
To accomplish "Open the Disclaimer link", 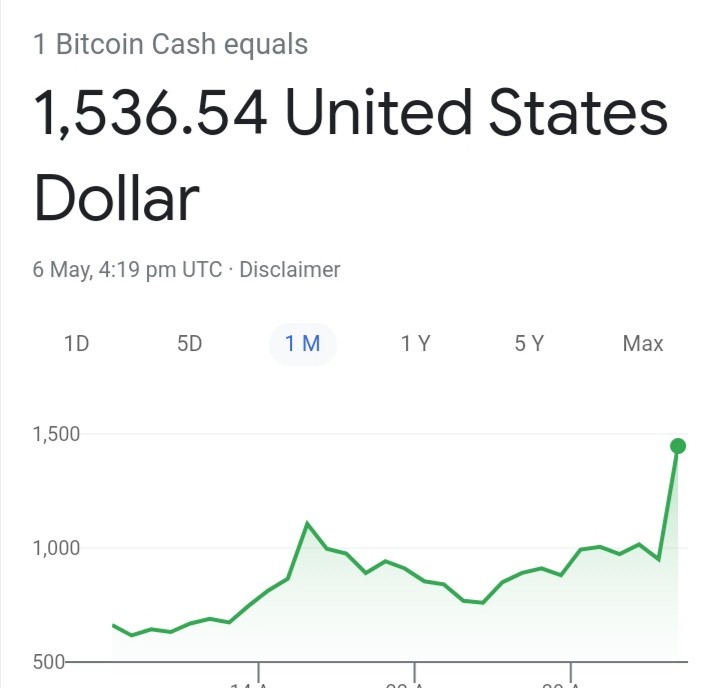I will pyautogui.click(x=290, y=270).
